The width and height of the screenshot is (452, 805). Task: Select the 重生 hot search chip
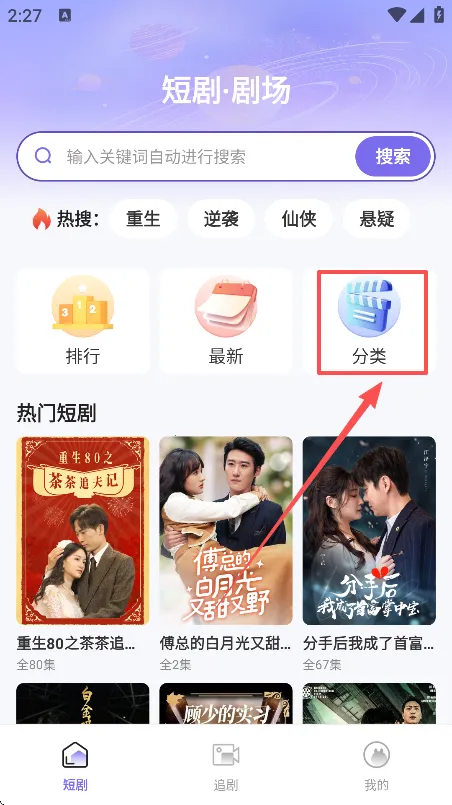point(143,219)
